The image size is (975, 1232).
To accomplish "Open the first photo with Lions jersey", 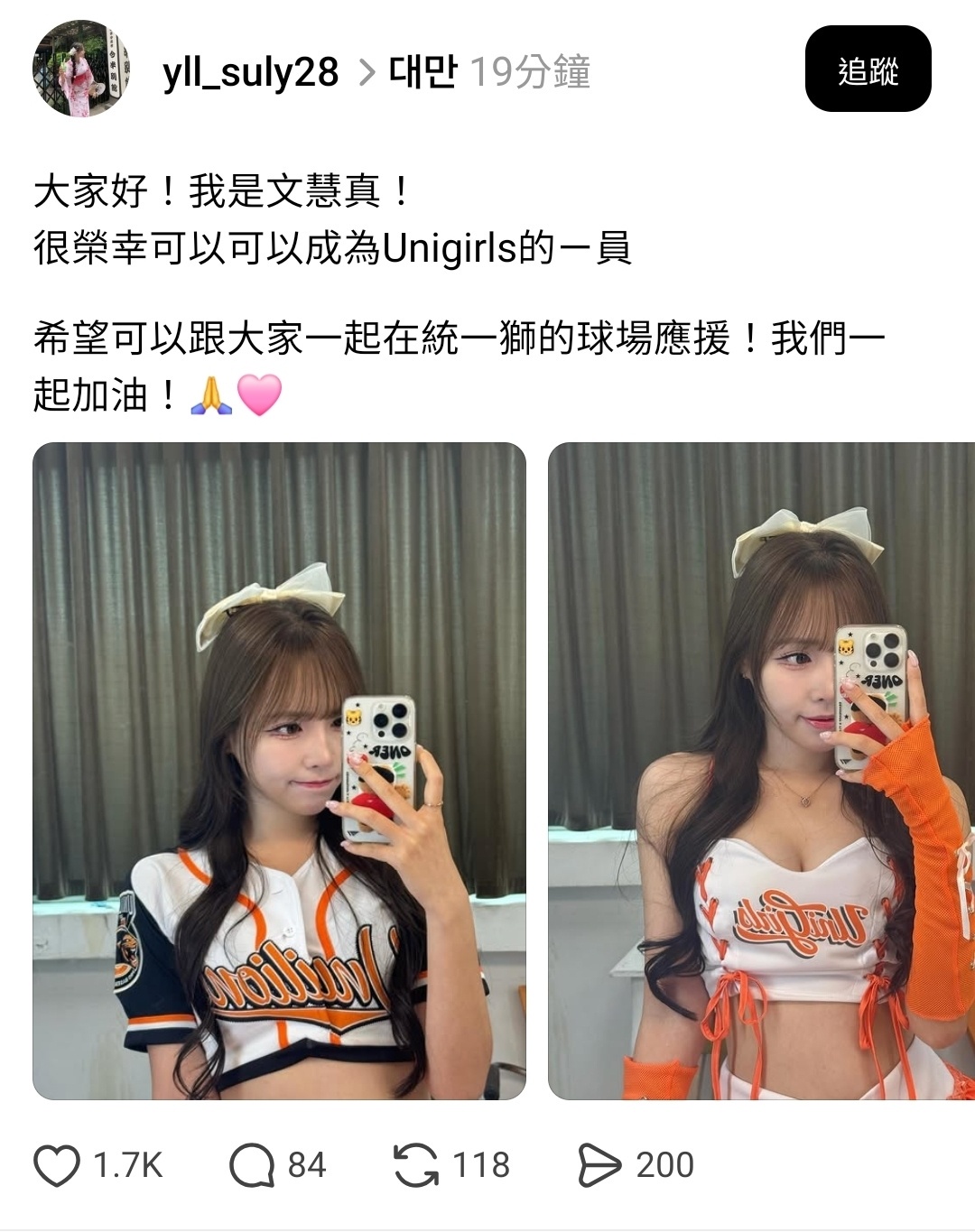I will (x=279, y=770).
